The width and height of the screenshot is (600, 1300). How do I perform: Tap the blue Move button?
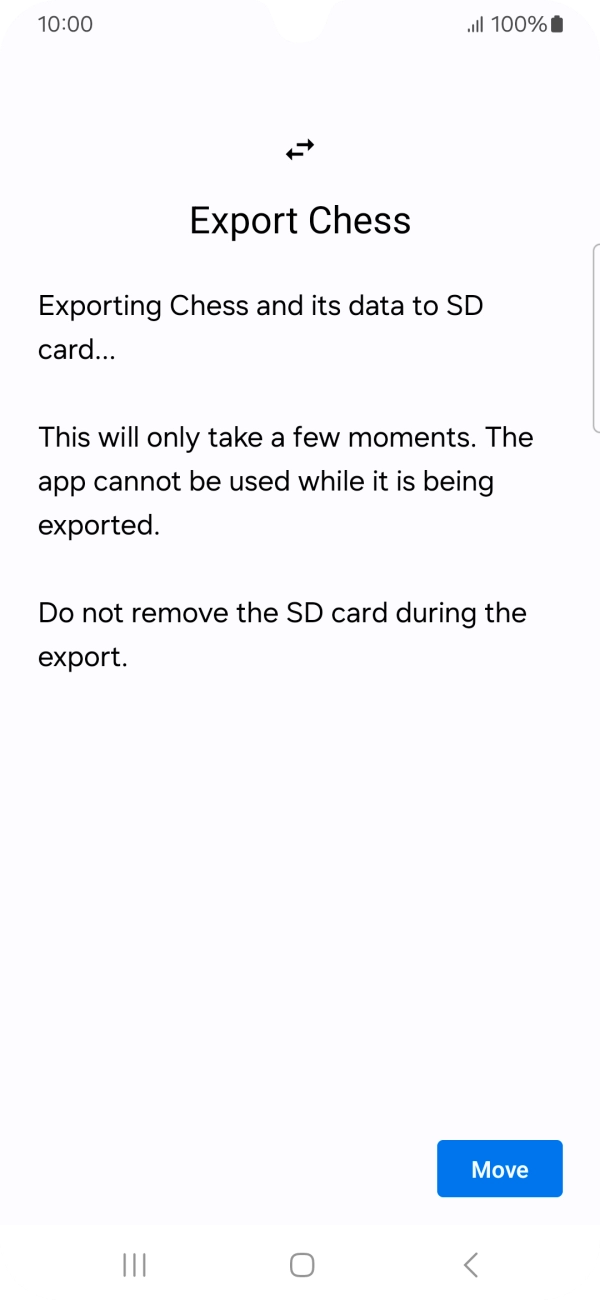click(500, 1169)
